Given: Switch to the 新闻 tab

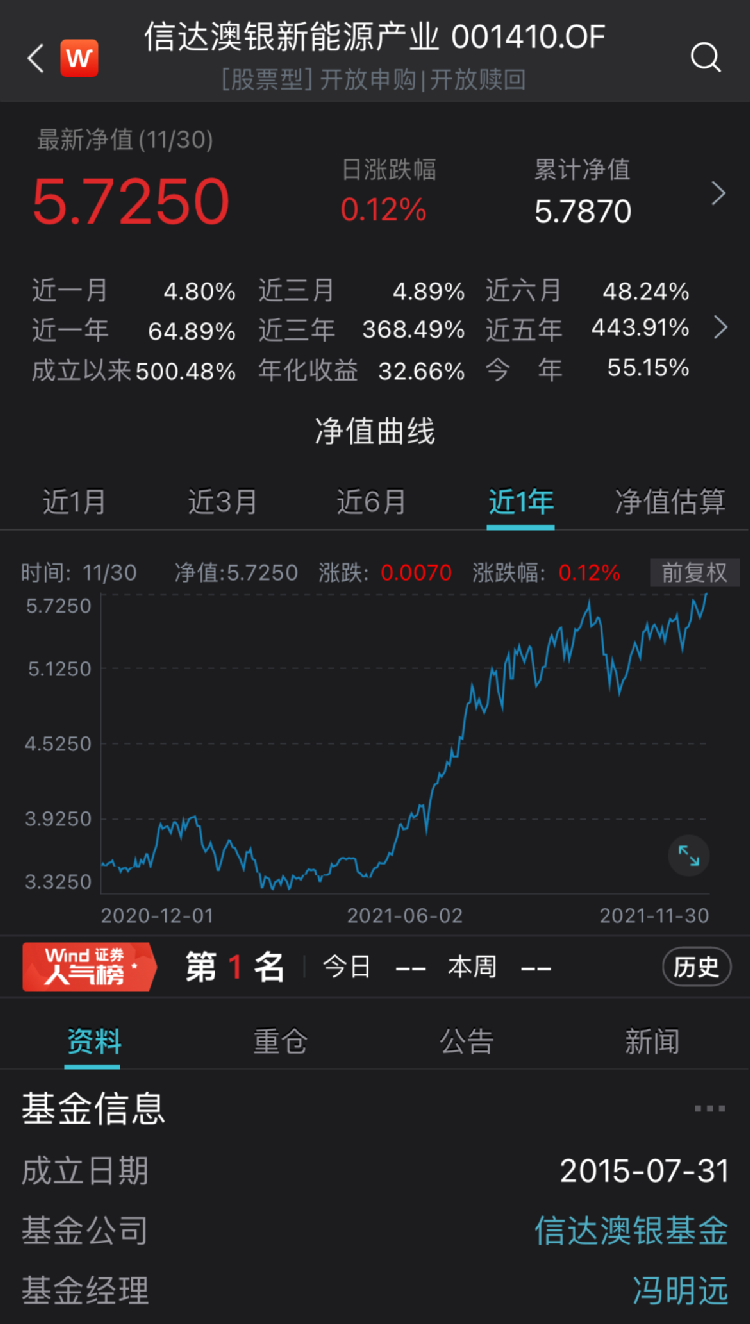Looking at the screenshot, I should pyautogui.click(x=652, y=1042).
